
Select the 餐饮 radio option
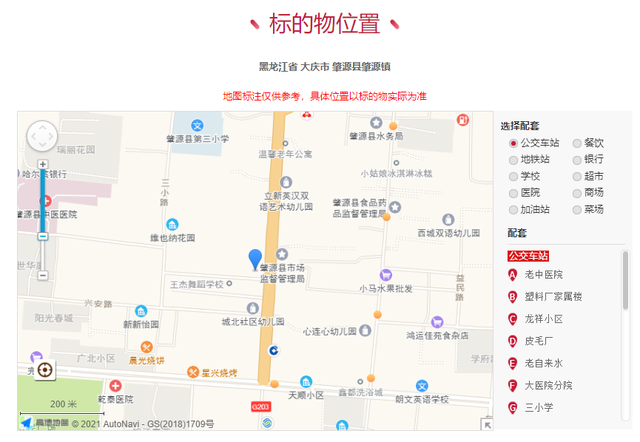point(577,143)
